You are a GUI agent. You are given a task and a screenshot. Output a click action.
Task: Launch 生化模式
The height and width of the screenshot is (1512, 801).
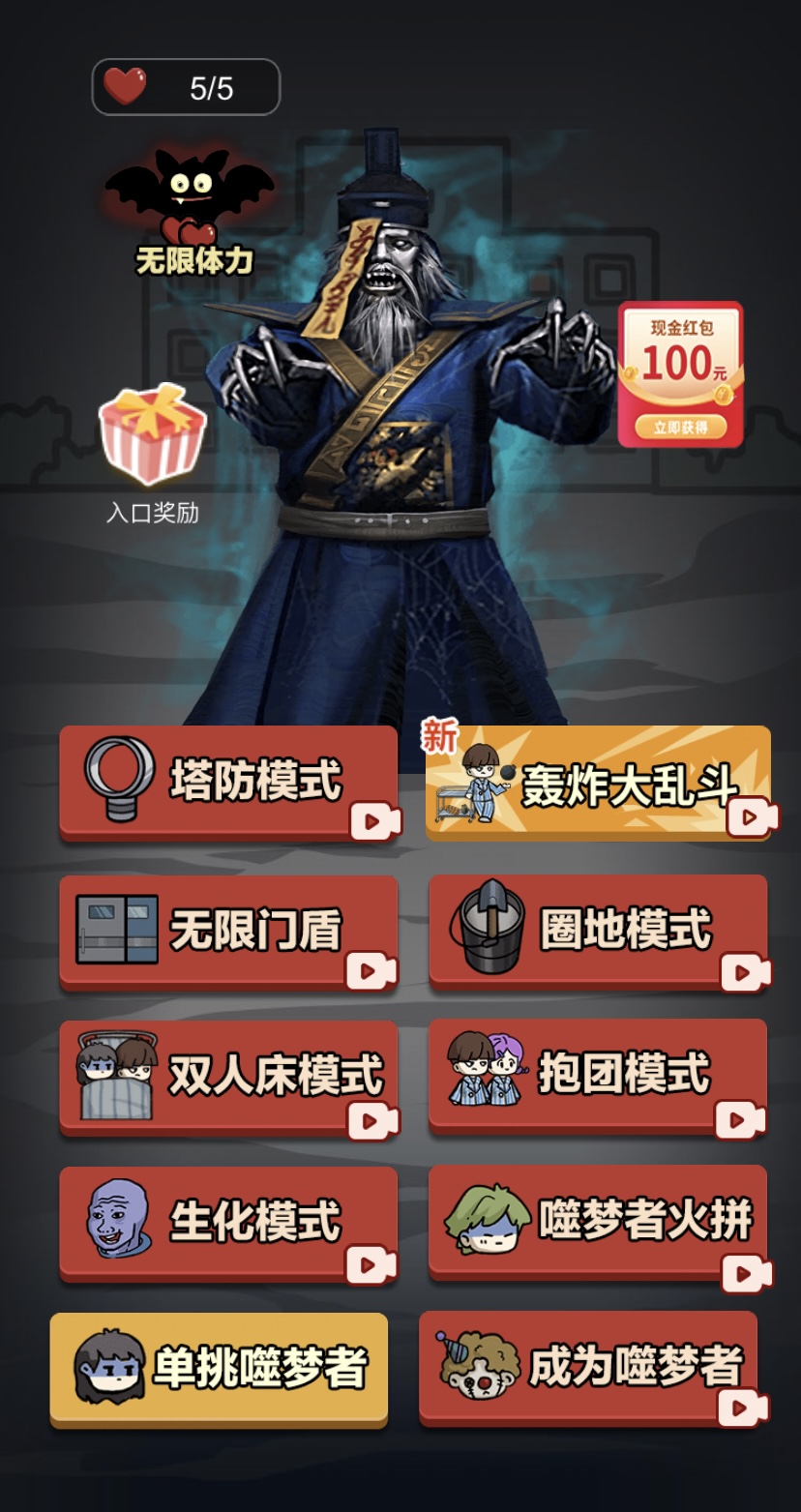point(228,1222)
